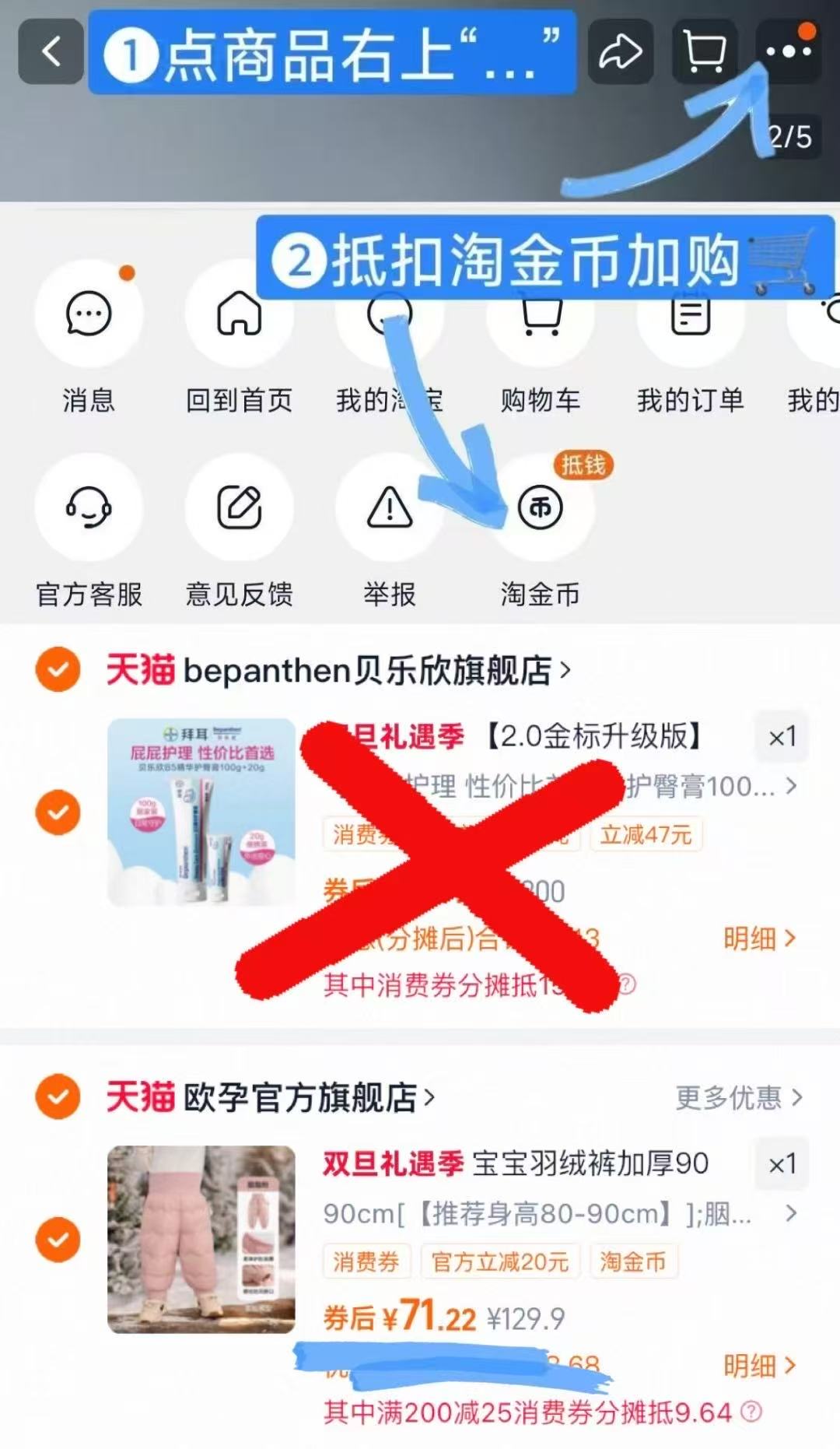Select 举报 from the panel menu
Image resolution: width=840 pixels, height=1449 pixels.
pyautogui.click(x=390, y=507)
